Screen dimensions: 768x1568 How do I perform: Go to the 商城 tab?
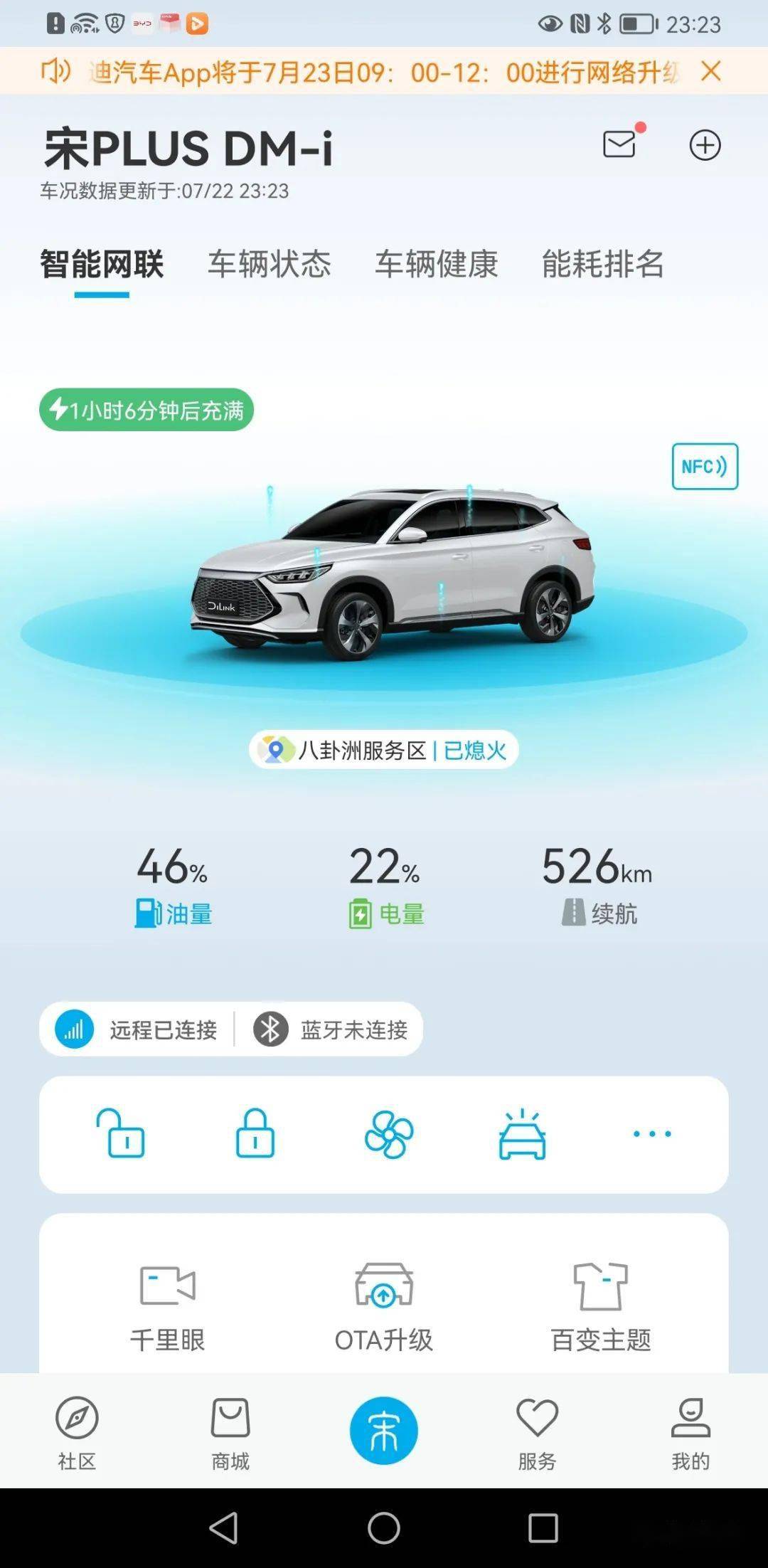[x=230, y=1432]
